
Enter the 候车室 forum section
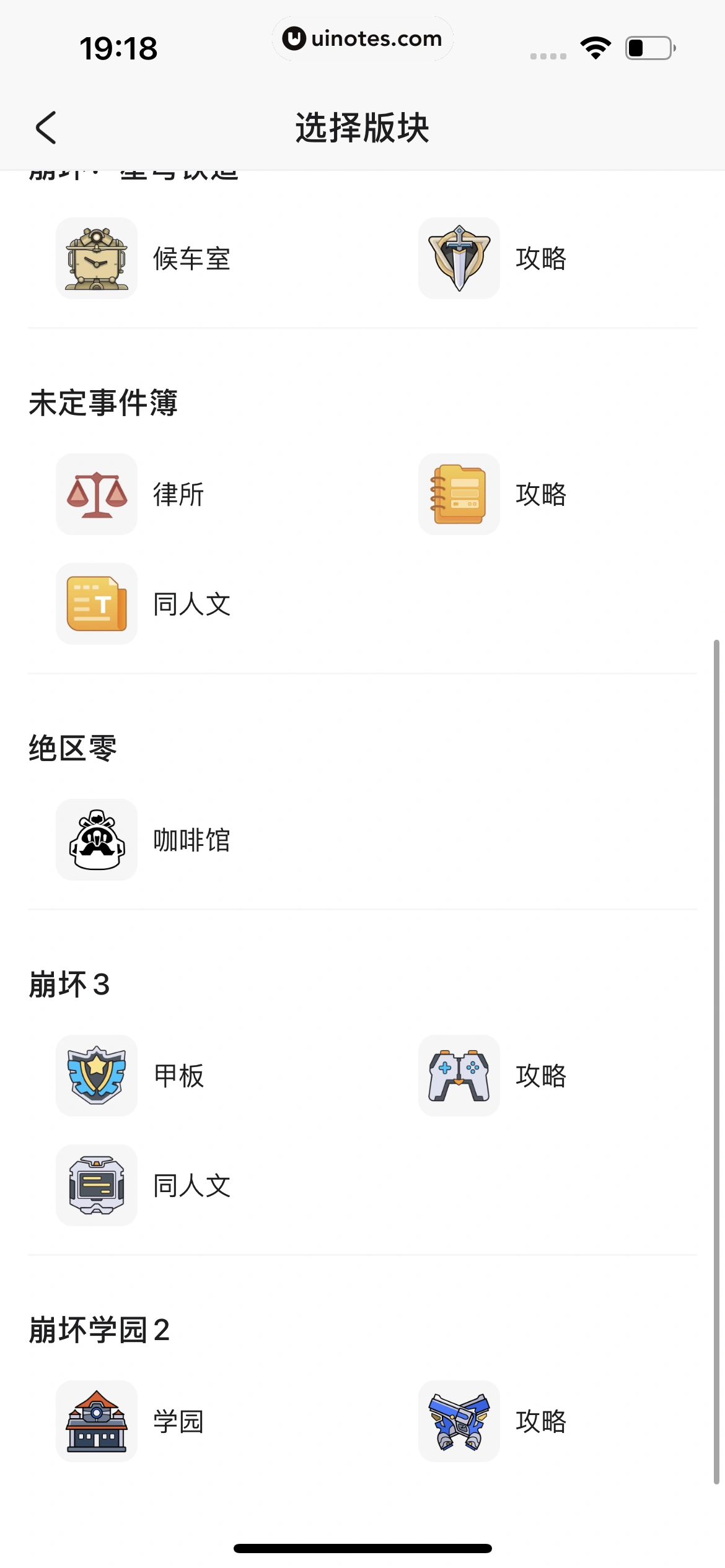point(191,259)
